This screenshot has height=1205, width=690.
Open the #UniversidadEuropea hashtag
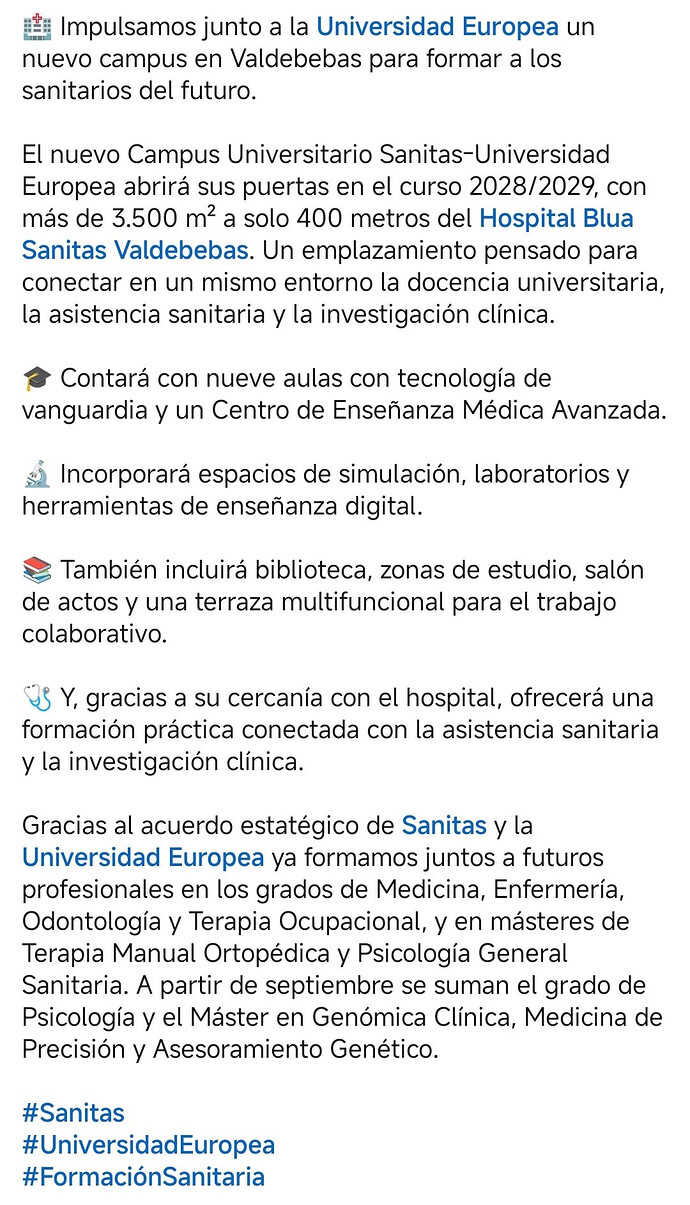(148, 1145)
